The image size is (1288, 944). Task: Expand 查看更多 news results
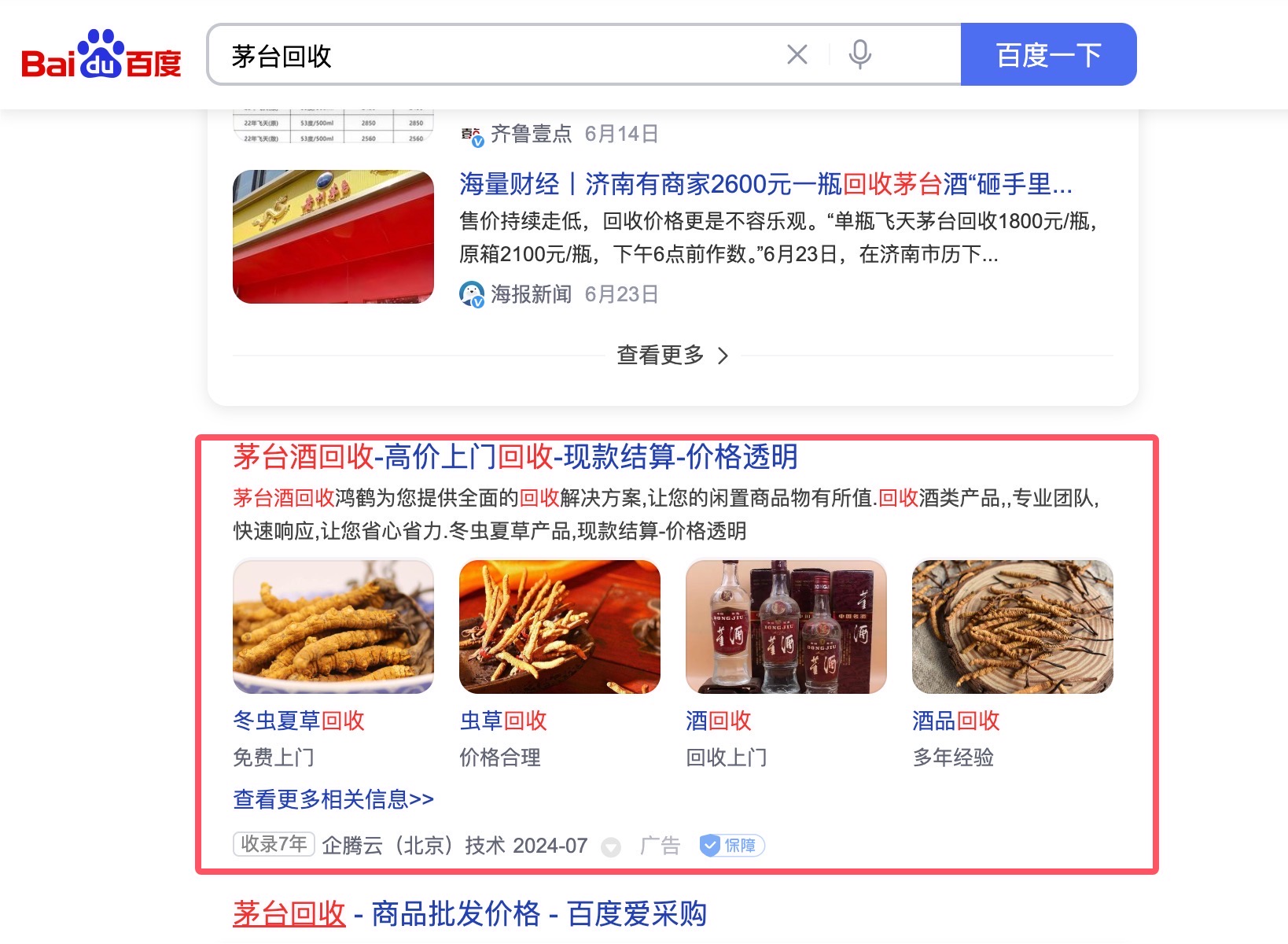tap(672, 356)
